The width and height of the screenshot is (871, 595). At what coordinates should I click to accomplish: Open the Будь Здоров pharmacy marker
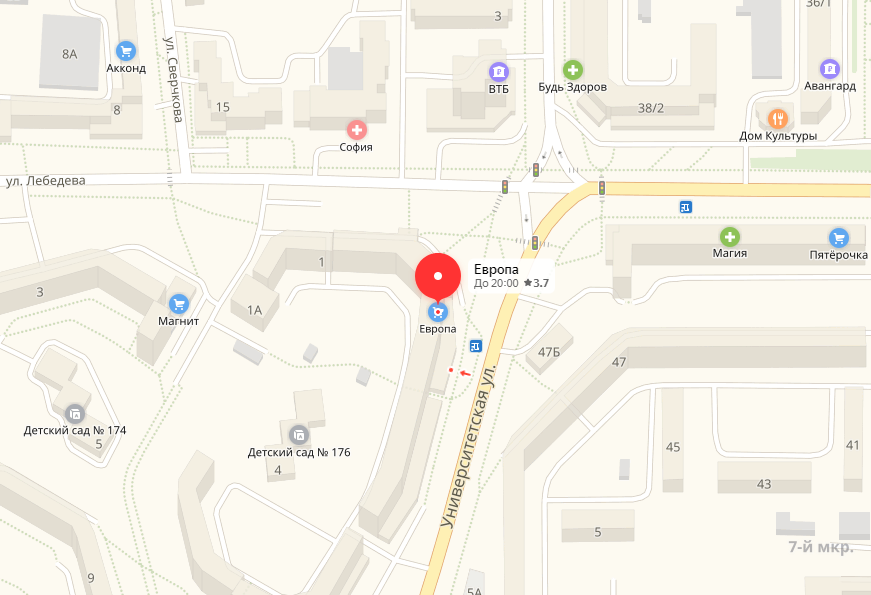pyautogui.click(x=572, y=69)
